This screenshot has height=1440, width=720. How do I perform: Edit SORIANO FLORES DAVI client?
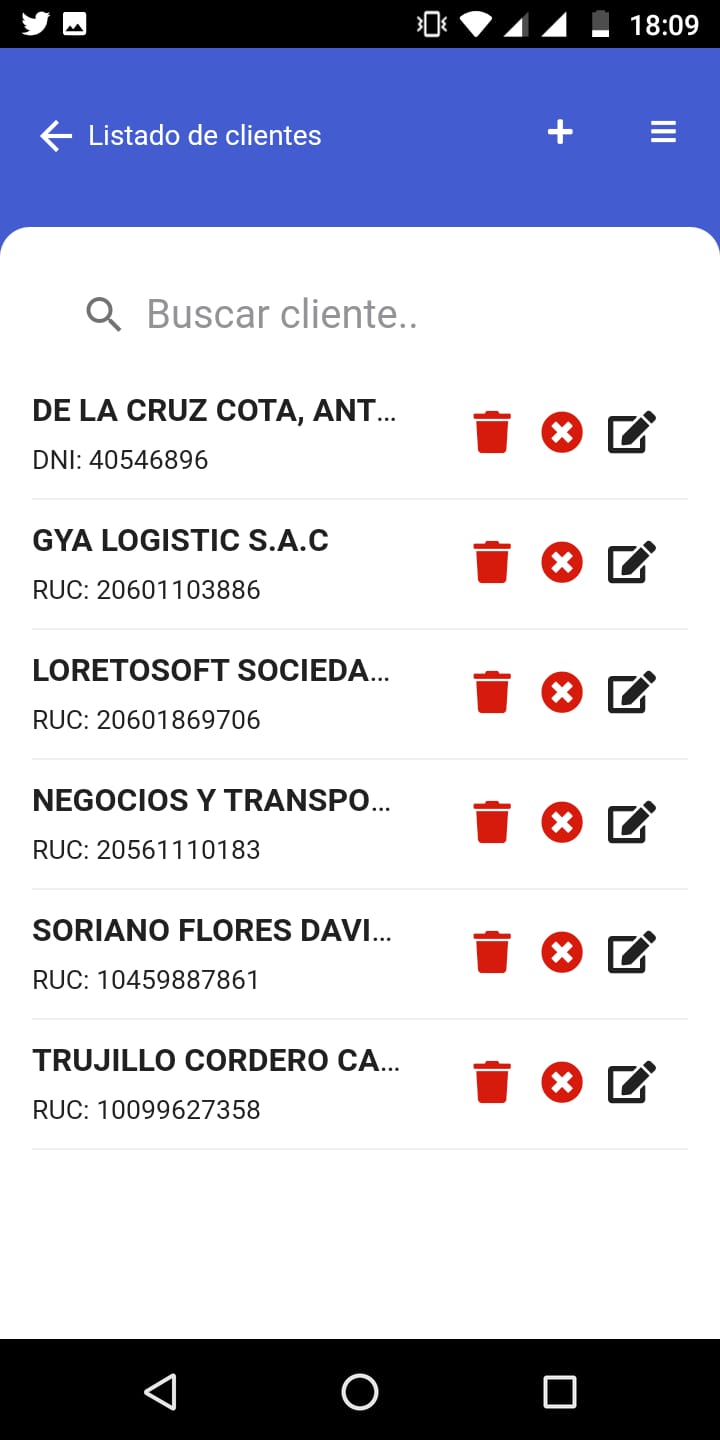(633, 952)
